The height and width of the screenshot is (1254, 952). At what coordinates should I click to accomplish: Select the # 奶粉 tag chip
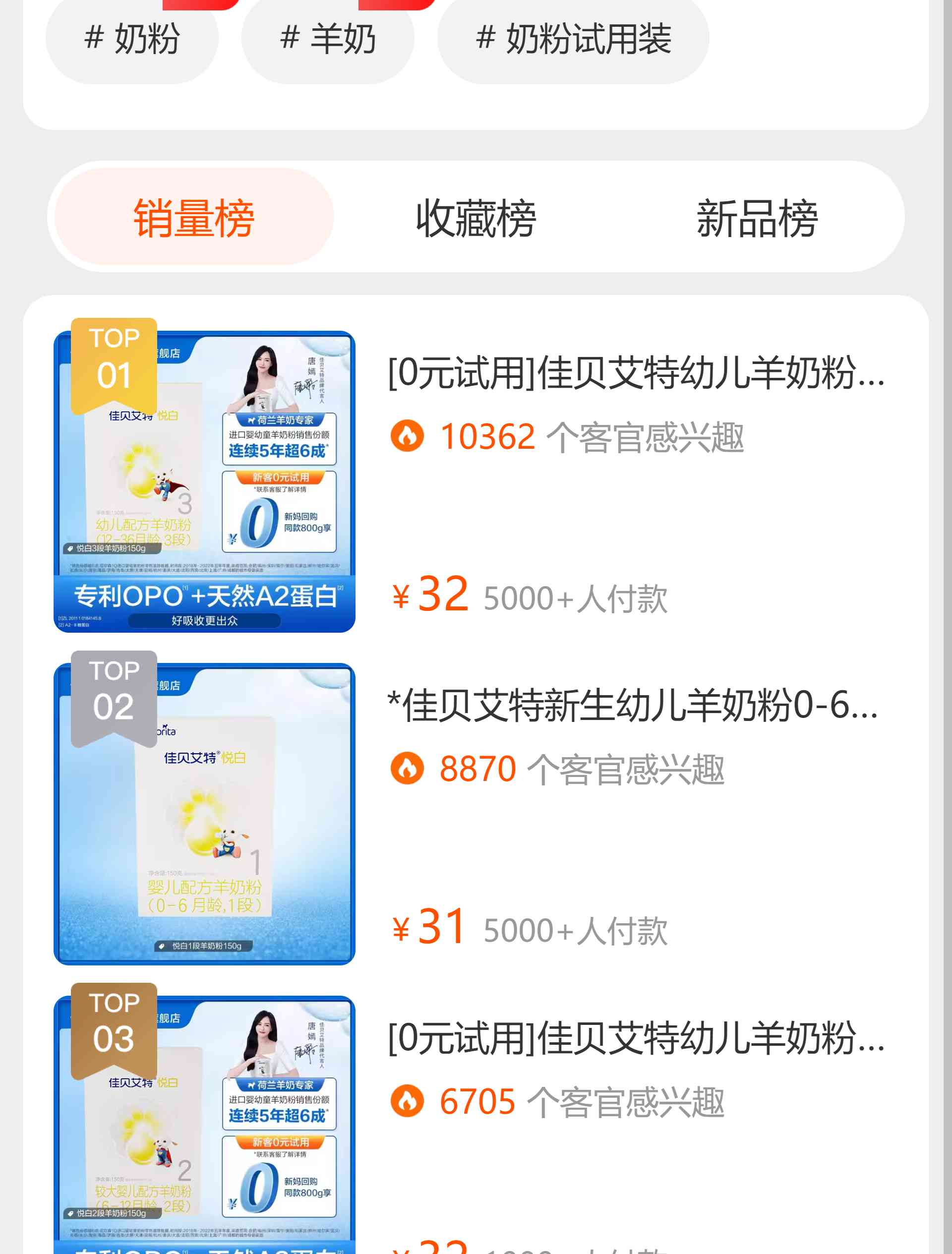131,40
